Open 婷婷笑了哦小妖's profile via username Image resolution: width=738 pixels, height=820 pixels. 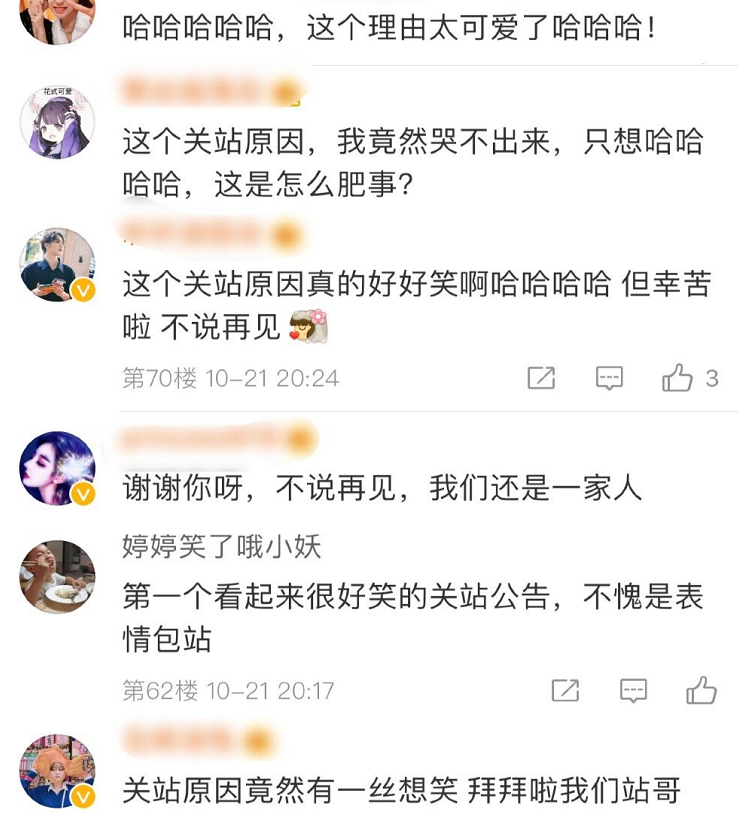pos(221,546)
